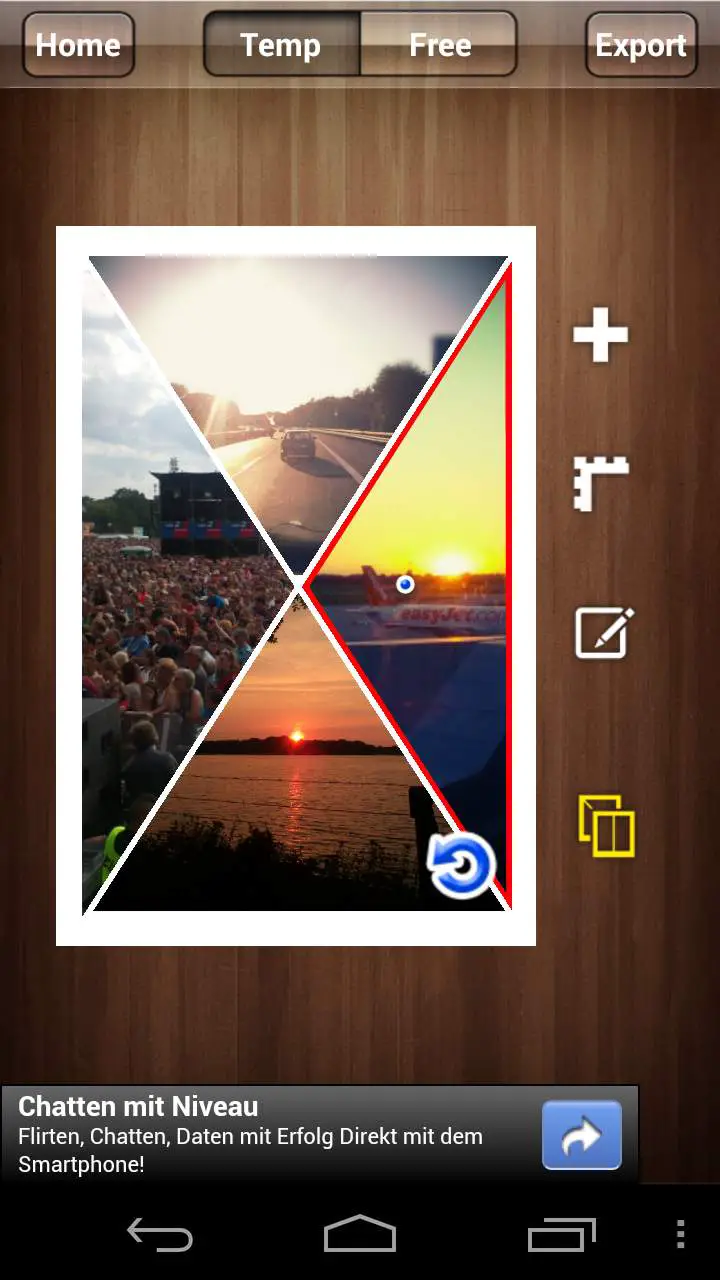Open the border frame settings icon
The width and height of the screenshot is (720, 1280).
click(x=601, y=484)
